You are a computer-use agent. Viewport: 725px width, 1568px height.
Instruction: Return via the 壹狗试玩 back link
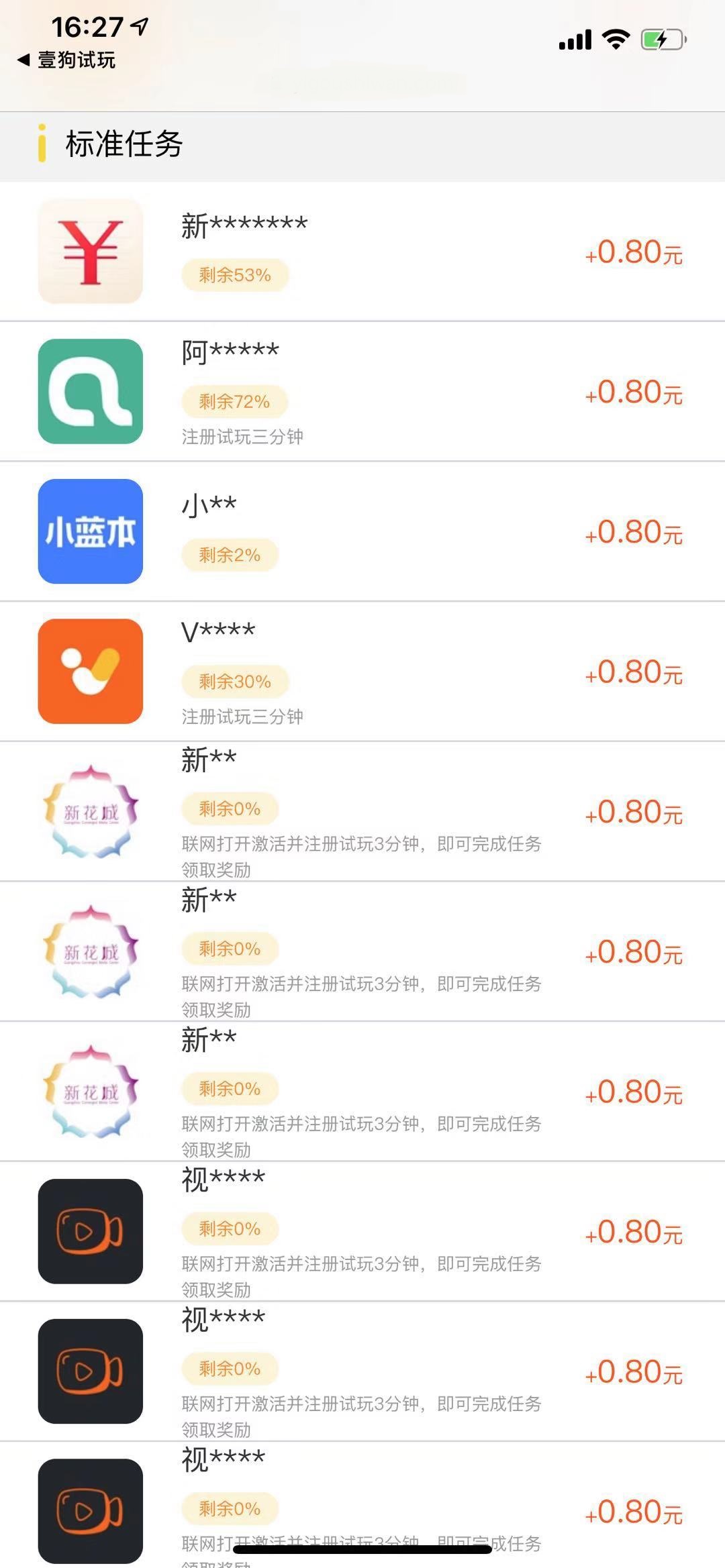tap(64, 60)
